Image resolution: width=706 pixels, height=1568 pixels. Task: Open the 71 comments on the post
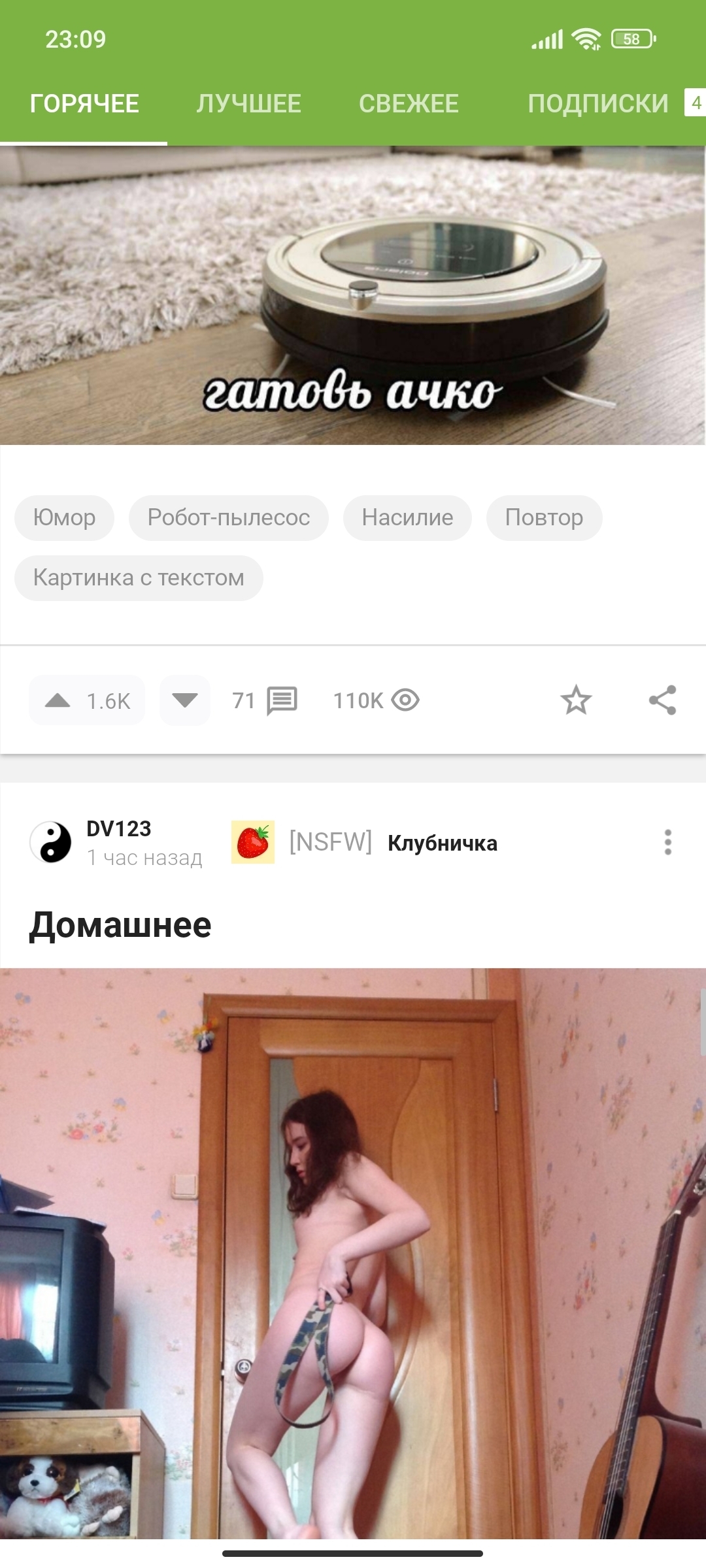coord(265,701)
